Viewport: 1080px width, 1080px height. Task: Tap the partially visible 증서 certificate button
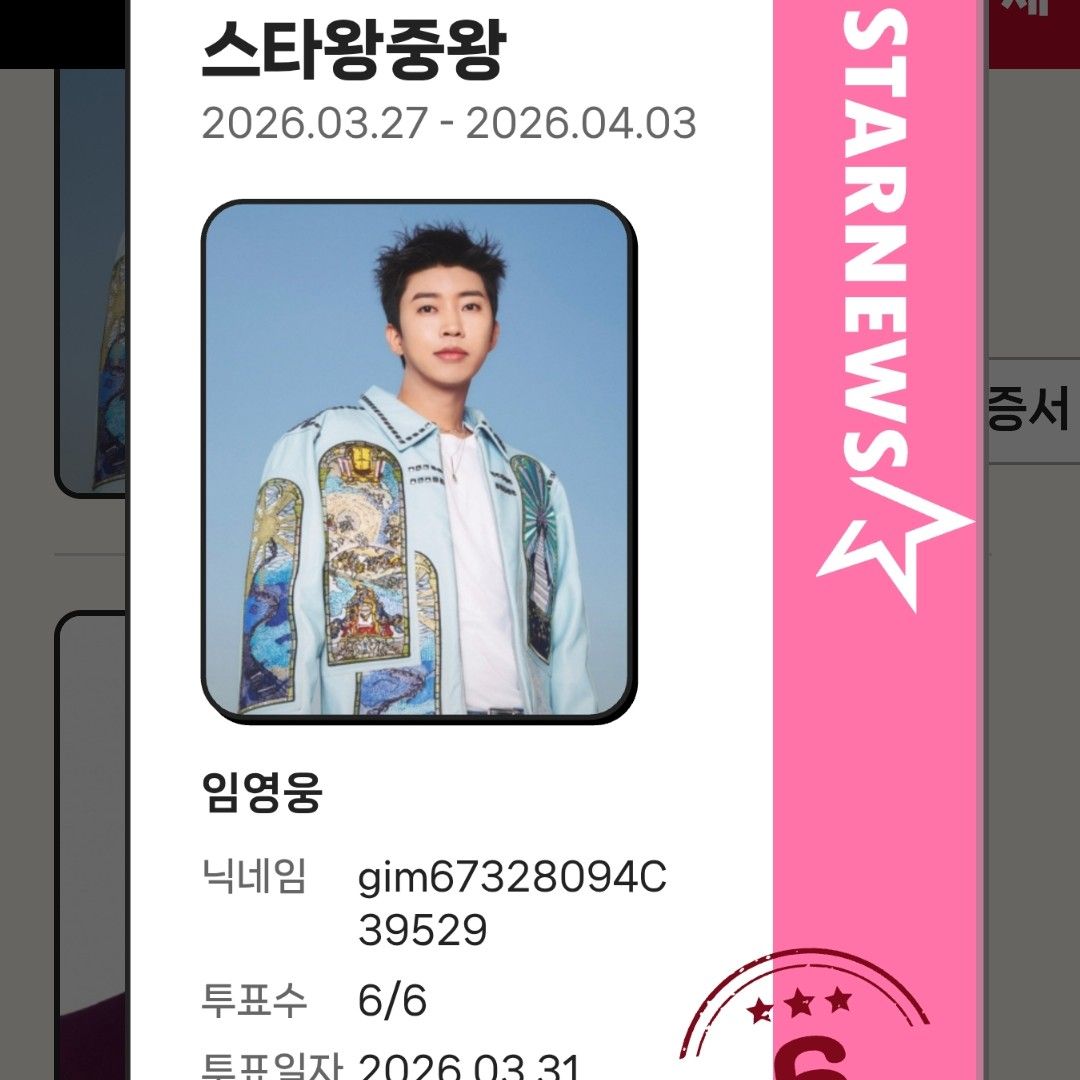[x=1032, y=411]
